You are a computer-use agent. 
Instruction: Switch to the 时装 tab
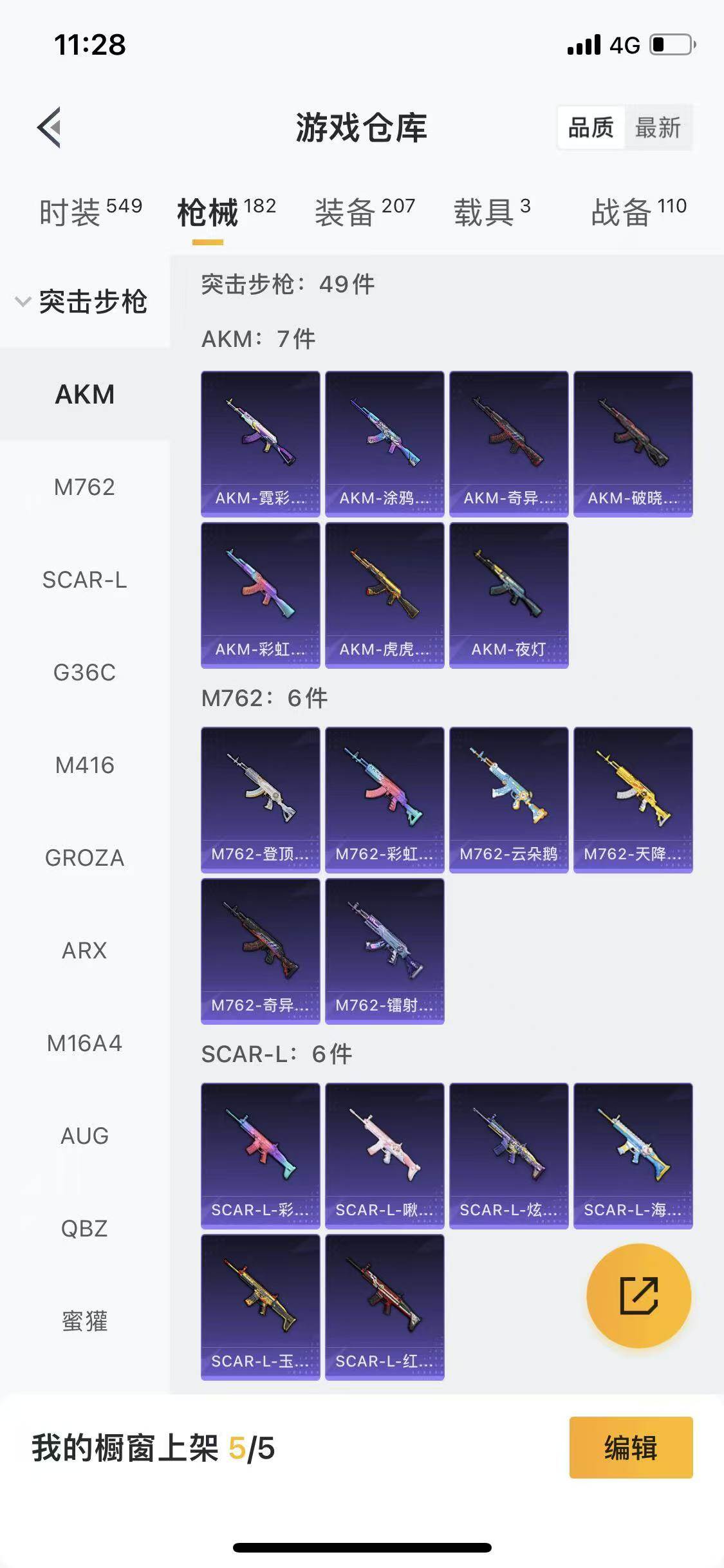90,212
